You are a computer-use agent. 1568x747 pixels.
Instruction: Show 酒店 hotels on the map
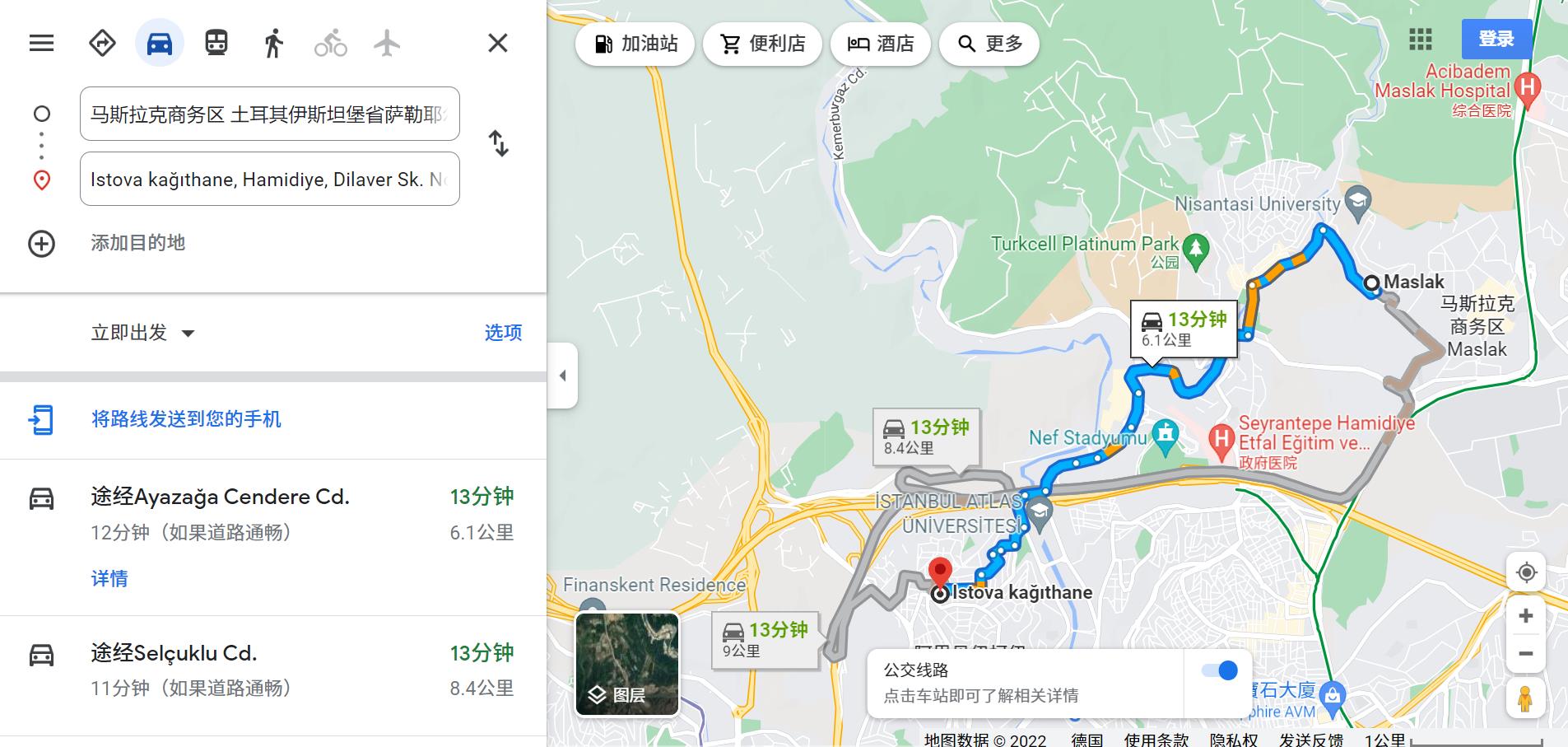pyautogui.click(x=881, y=44)
